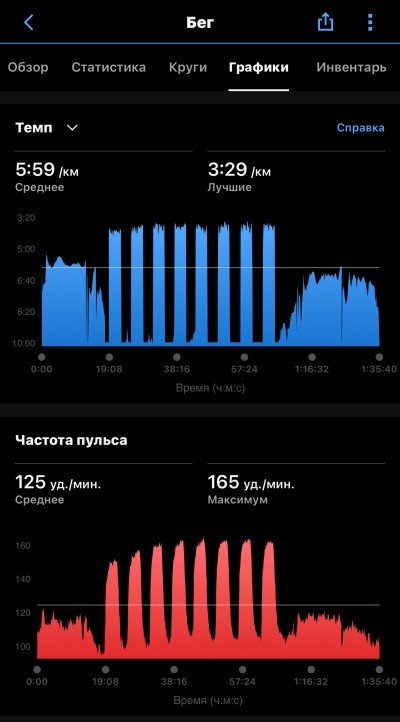Switch to the Статистика tab
This screenshot has width=400, height=722.
pos(109,67)
